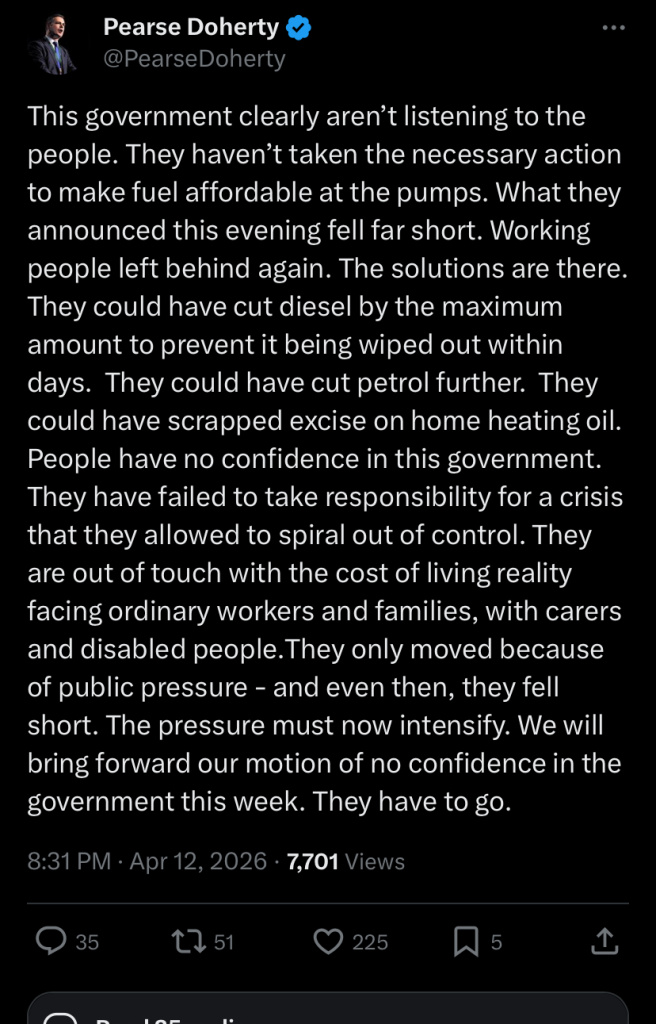
Task: Open the Pearse Doherty profile name
Action: pos(190,28)
